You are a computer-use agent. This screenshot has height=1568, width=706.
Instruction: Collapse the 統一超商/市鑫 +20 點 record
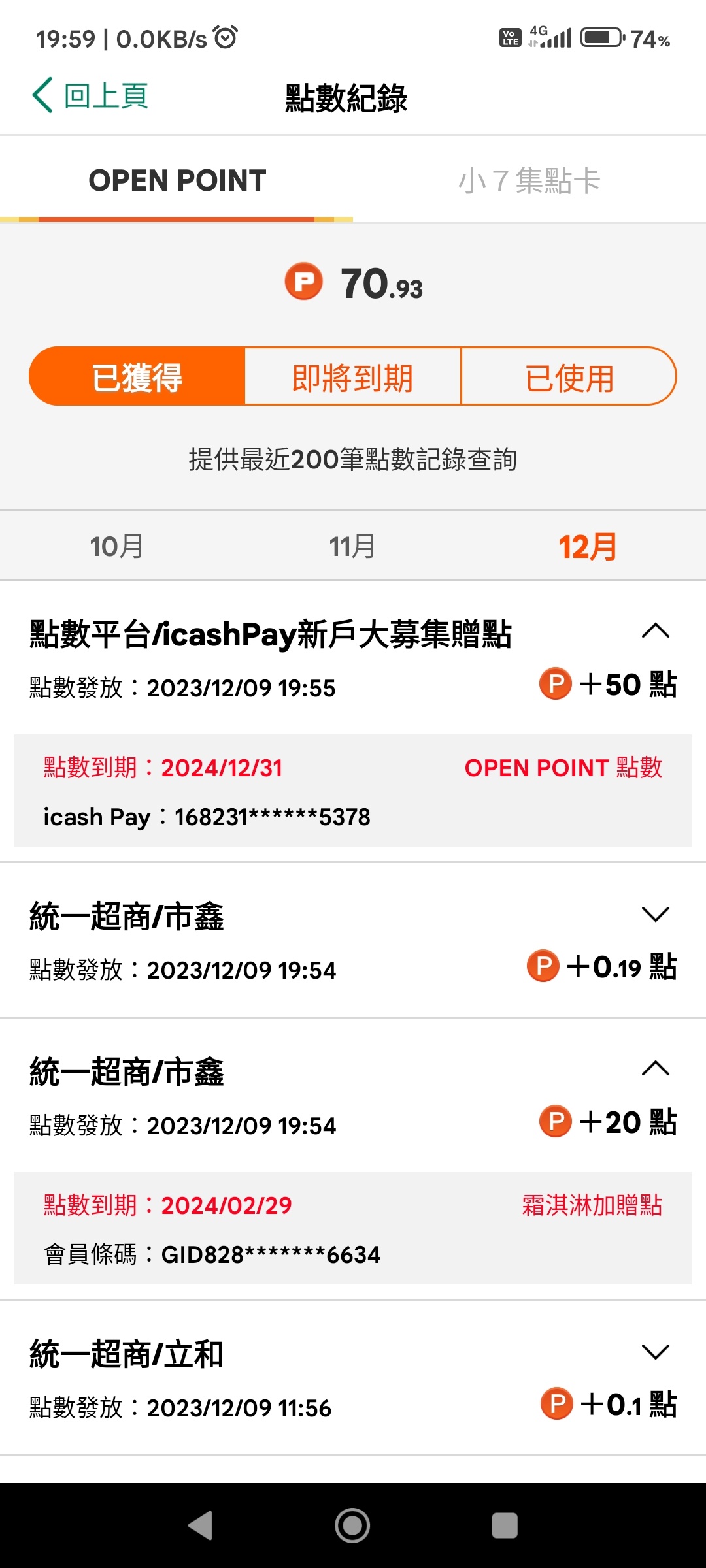click(656, 1069)
